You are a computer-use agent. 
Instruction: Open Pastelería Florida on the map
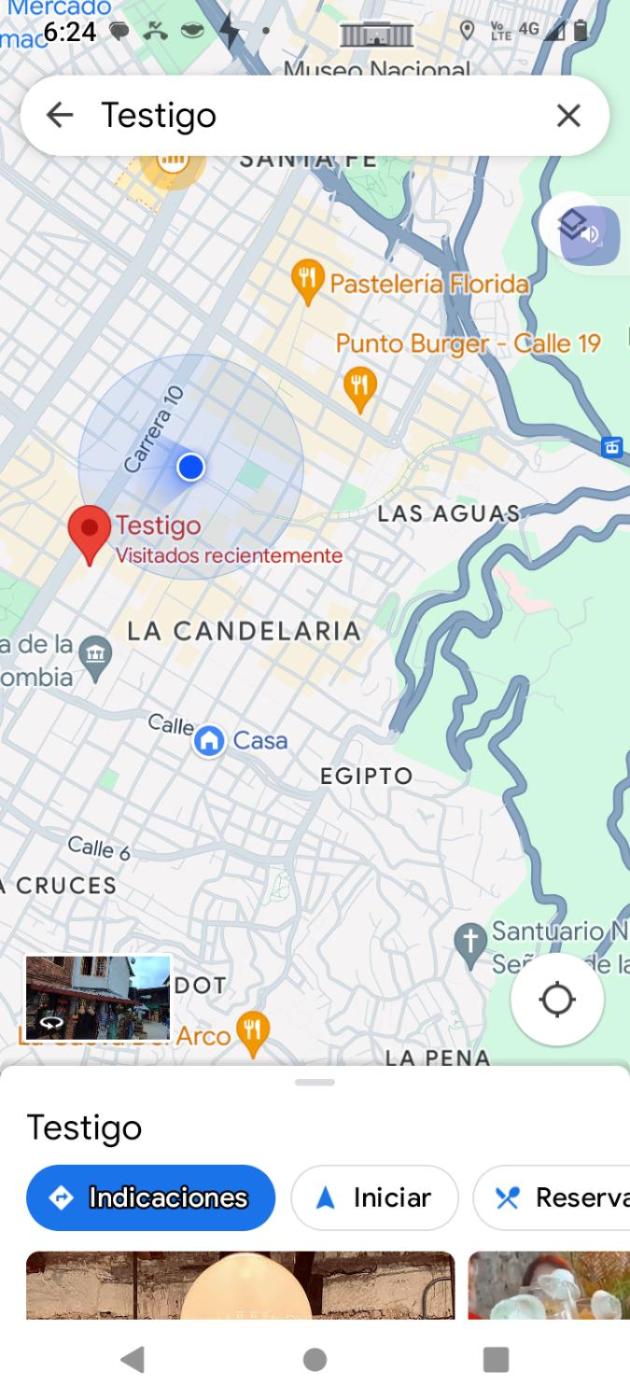pos(308,281)
